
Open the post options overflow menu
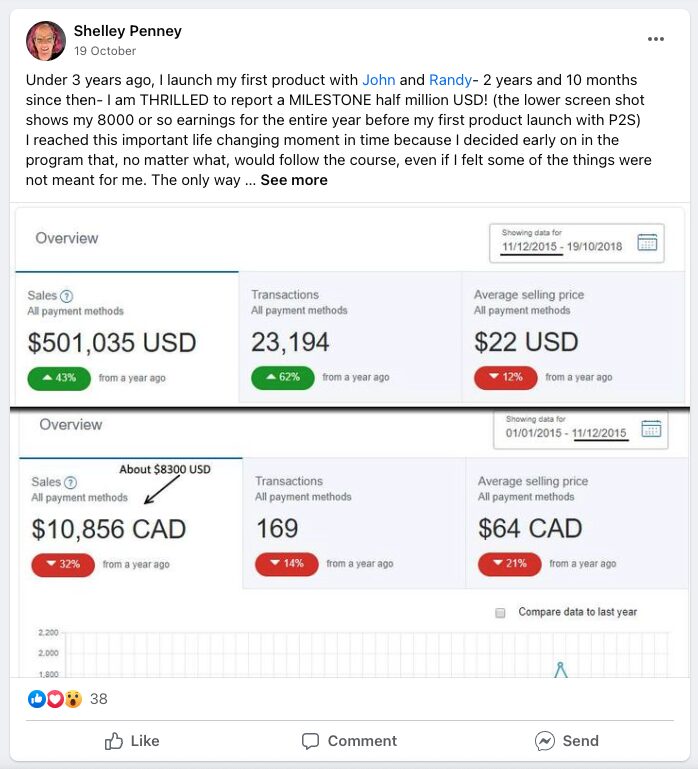pos(655,39)
